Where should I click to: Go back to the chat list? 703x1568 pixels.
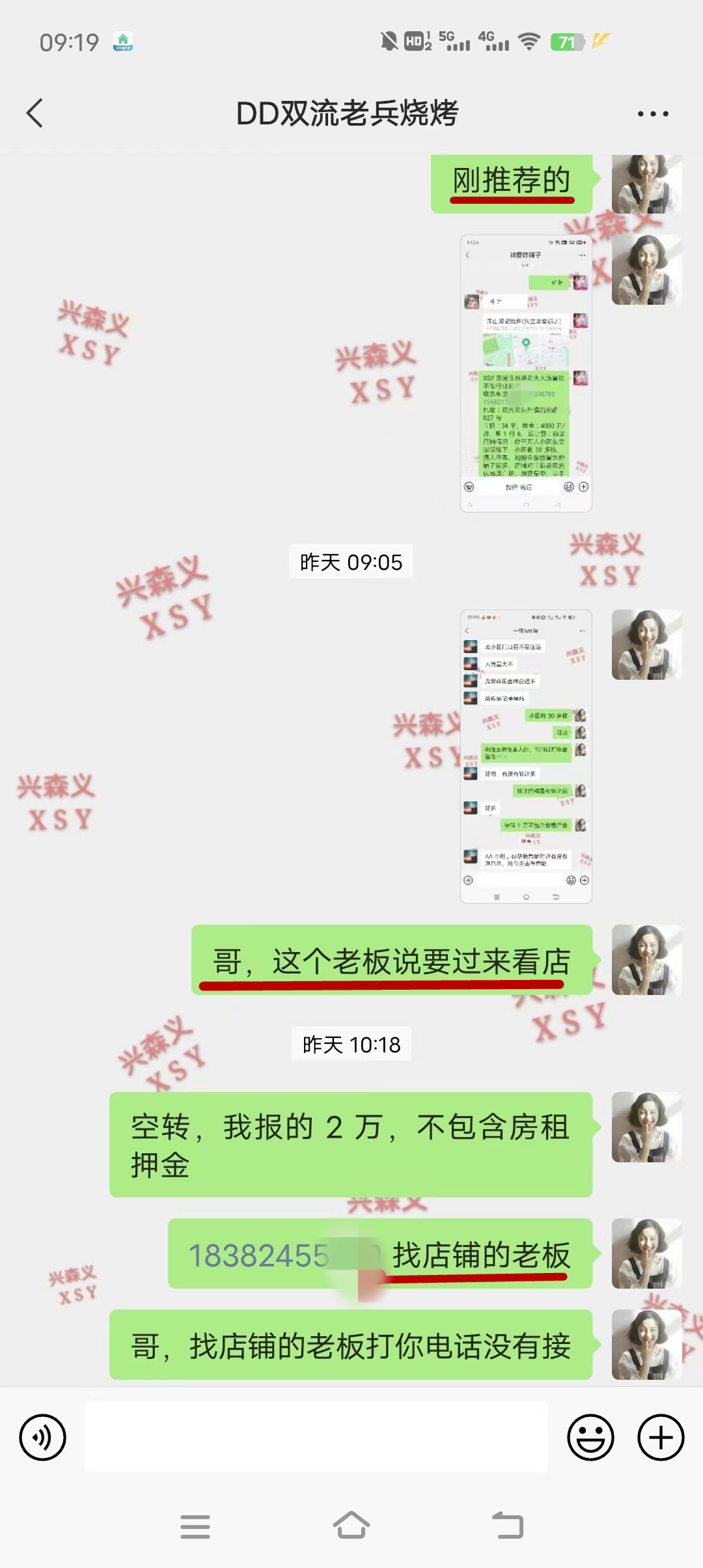[x=35, y=113]
